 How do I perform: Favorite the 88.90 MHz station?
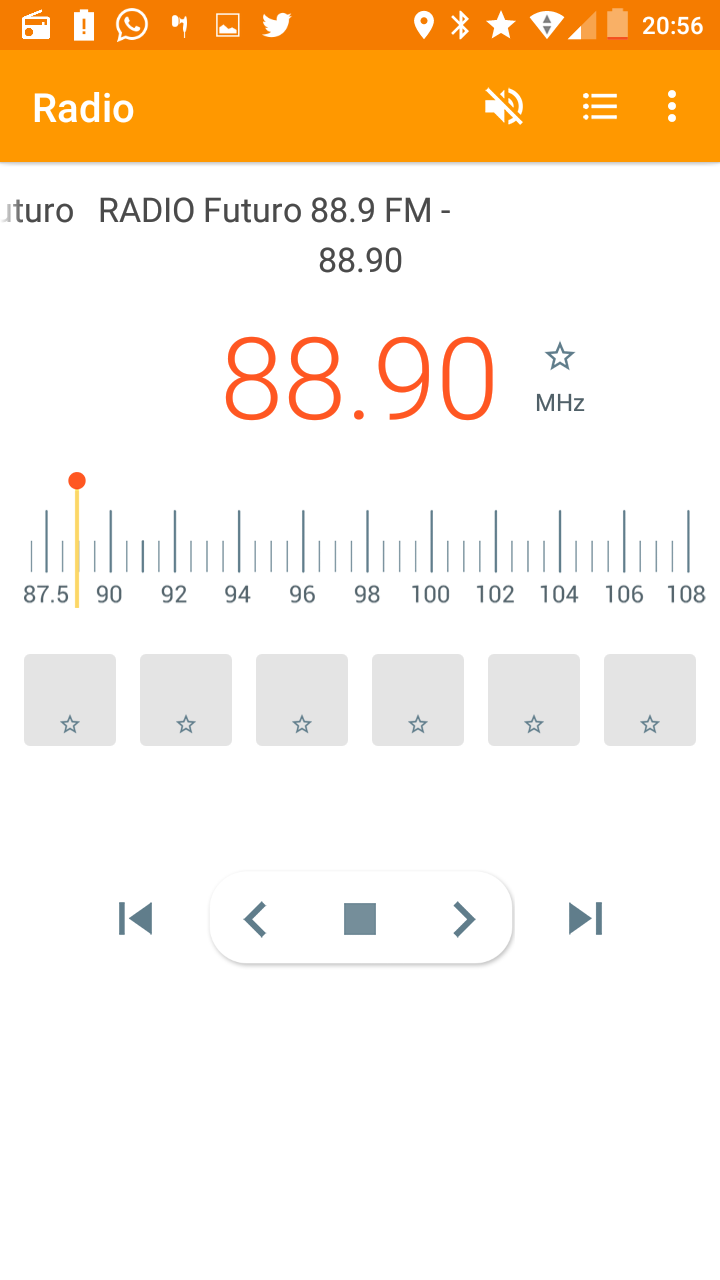(x=559, y=356)
